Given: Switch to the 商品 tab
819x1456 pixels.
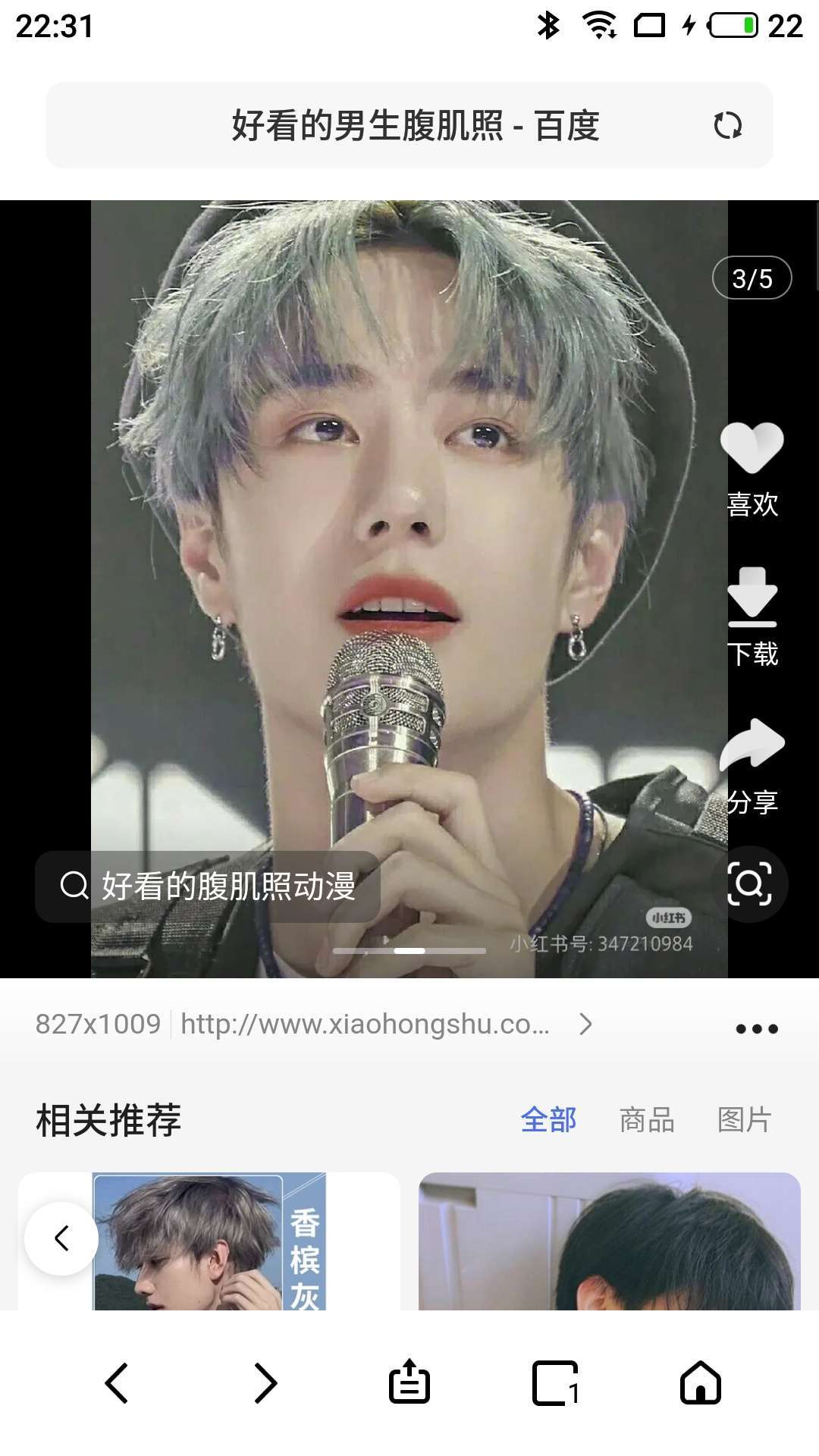Looking at the screenshot, I should 647,1120.
